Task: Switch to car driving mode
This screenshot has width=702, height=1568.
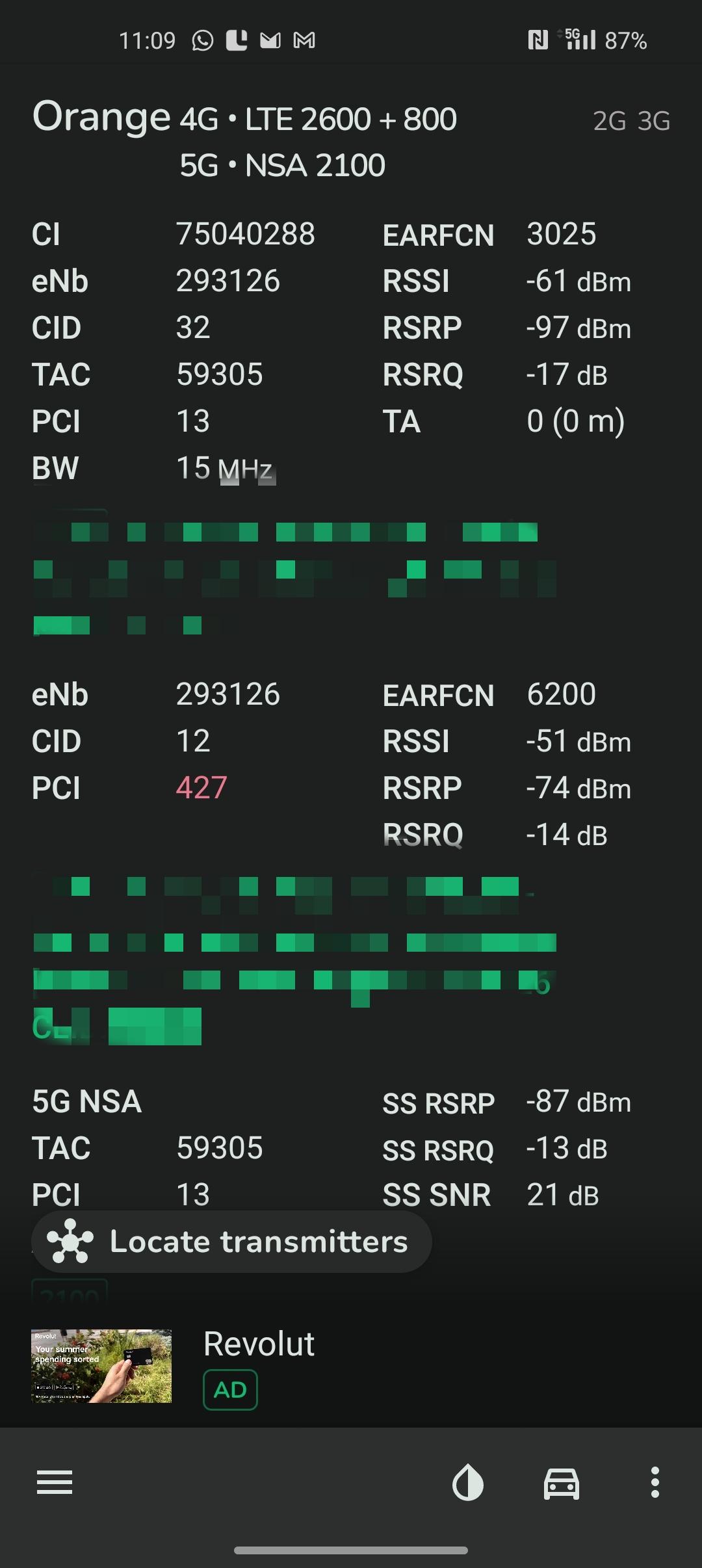Action: 561,1483
